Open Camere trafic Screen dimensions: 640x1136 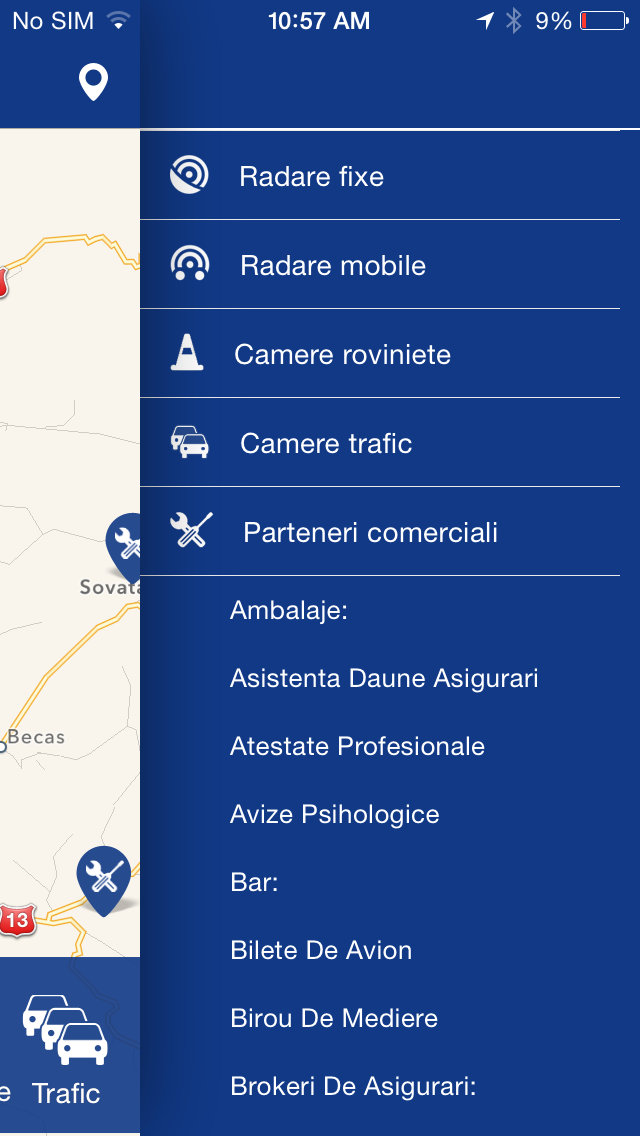(x=380, y=443)
